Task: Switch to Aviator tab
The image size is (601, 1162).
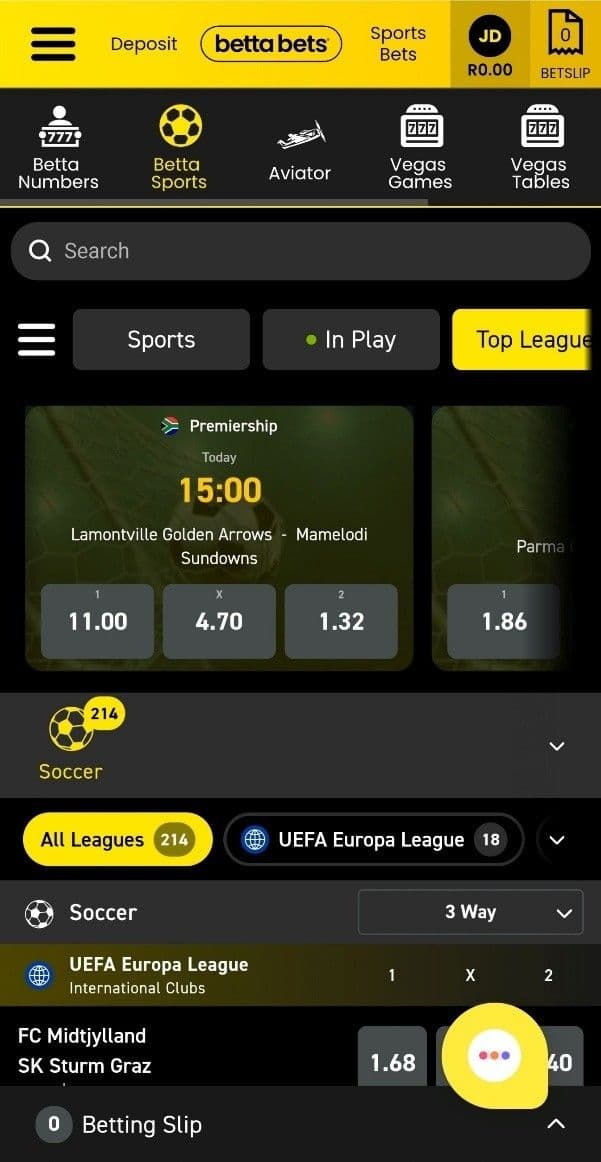Action: [x=299, y=148]
